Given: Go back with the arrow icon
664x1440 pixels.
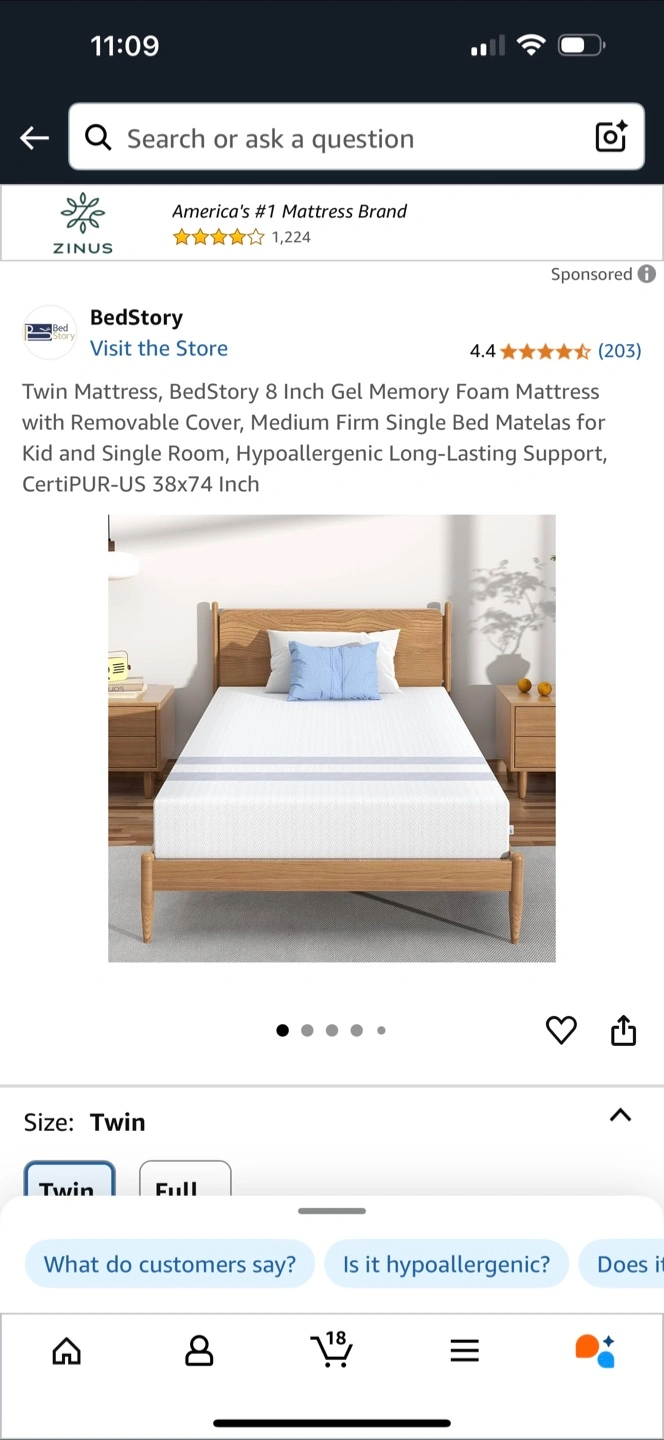Looking at the screenshot, I should click(x=35, y=138).
